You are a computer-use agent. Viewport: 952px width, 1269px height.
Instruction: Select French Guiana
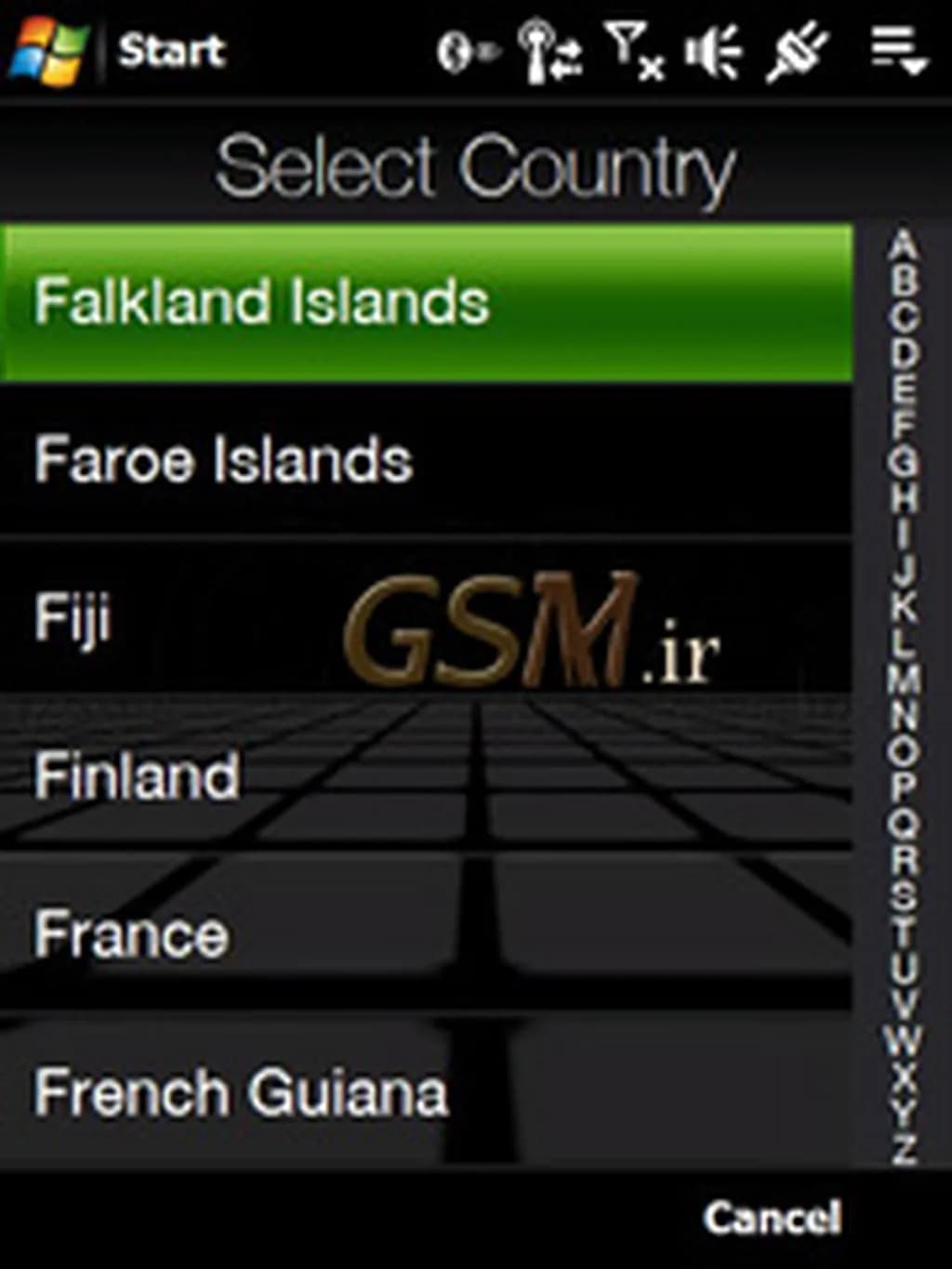point(426,1091)
